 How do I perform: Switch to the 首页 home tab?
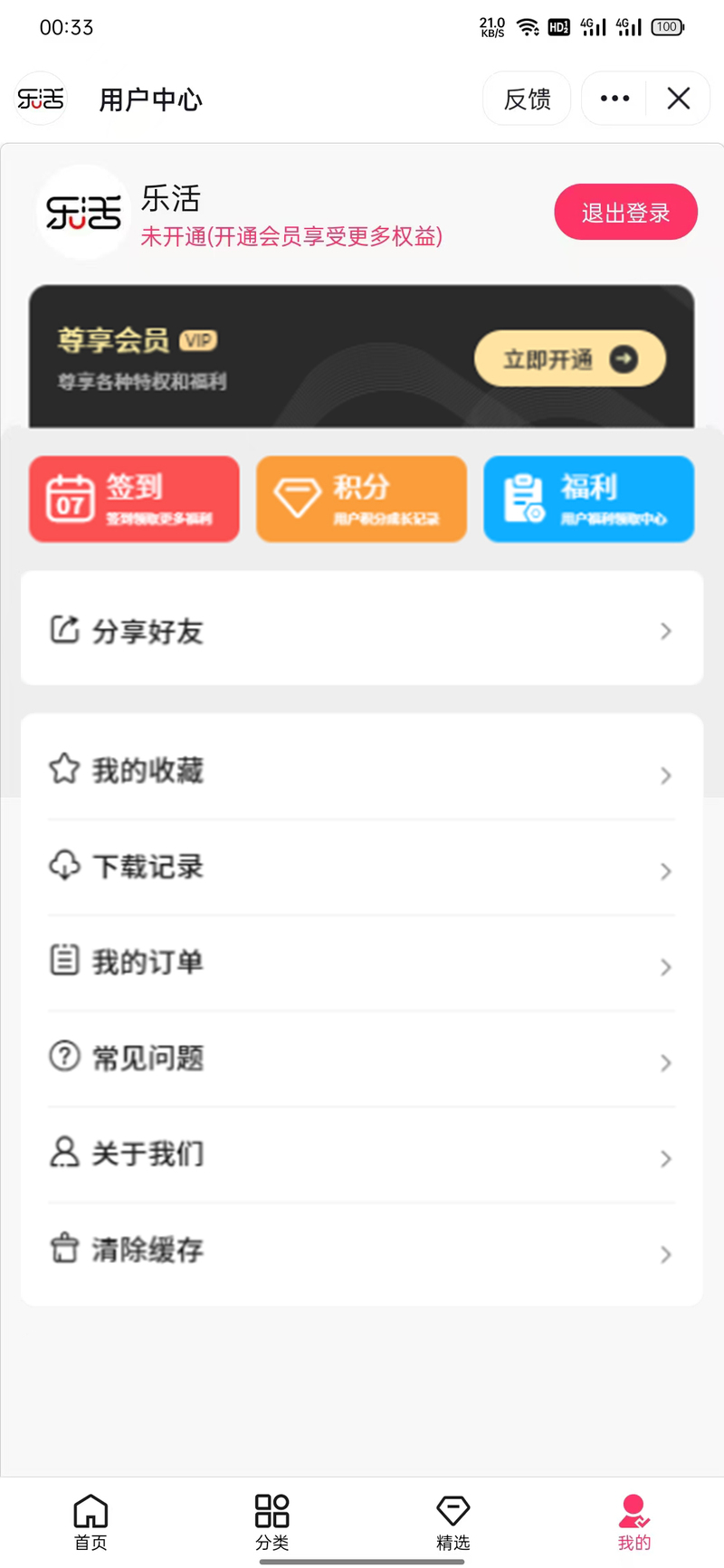click(90, 1522)
